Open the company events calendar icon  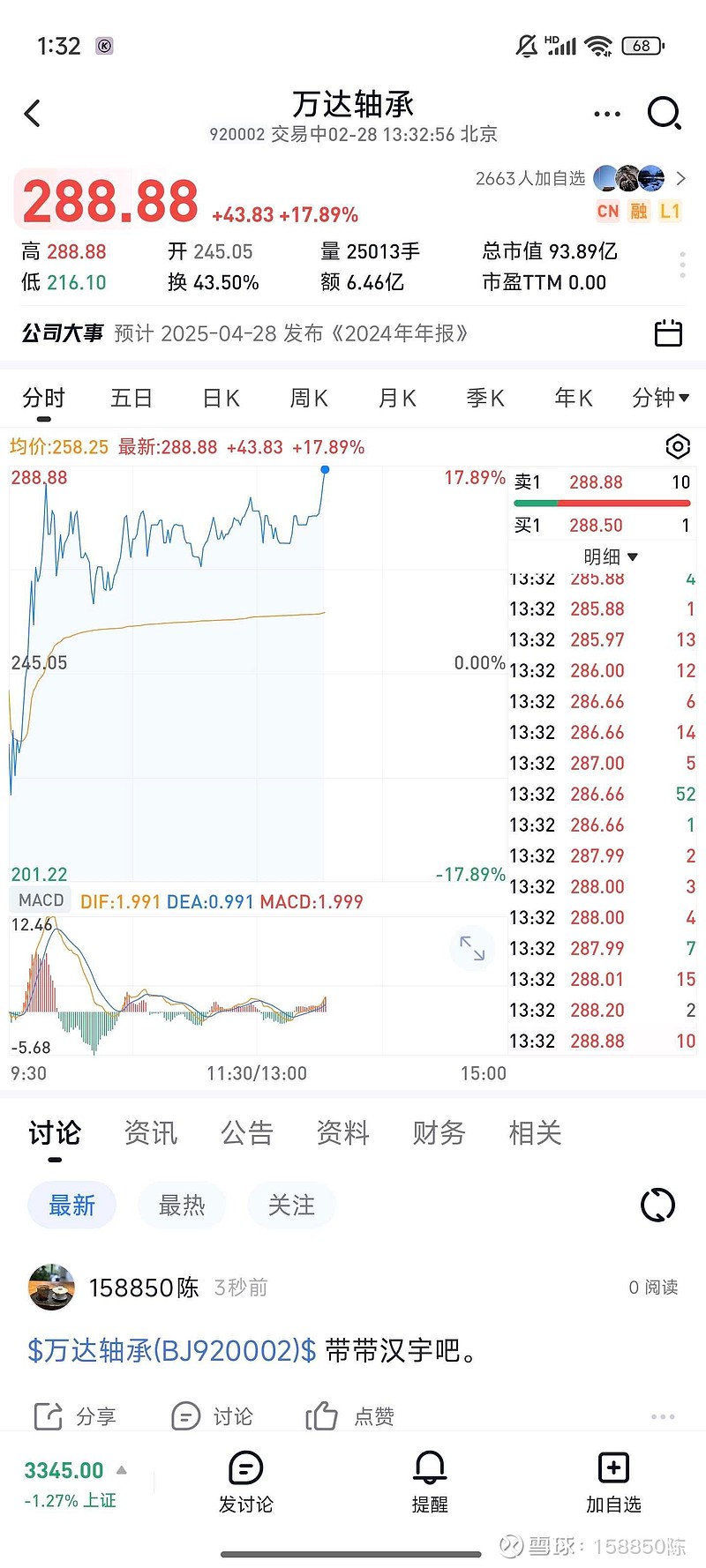tap(668, 333)
